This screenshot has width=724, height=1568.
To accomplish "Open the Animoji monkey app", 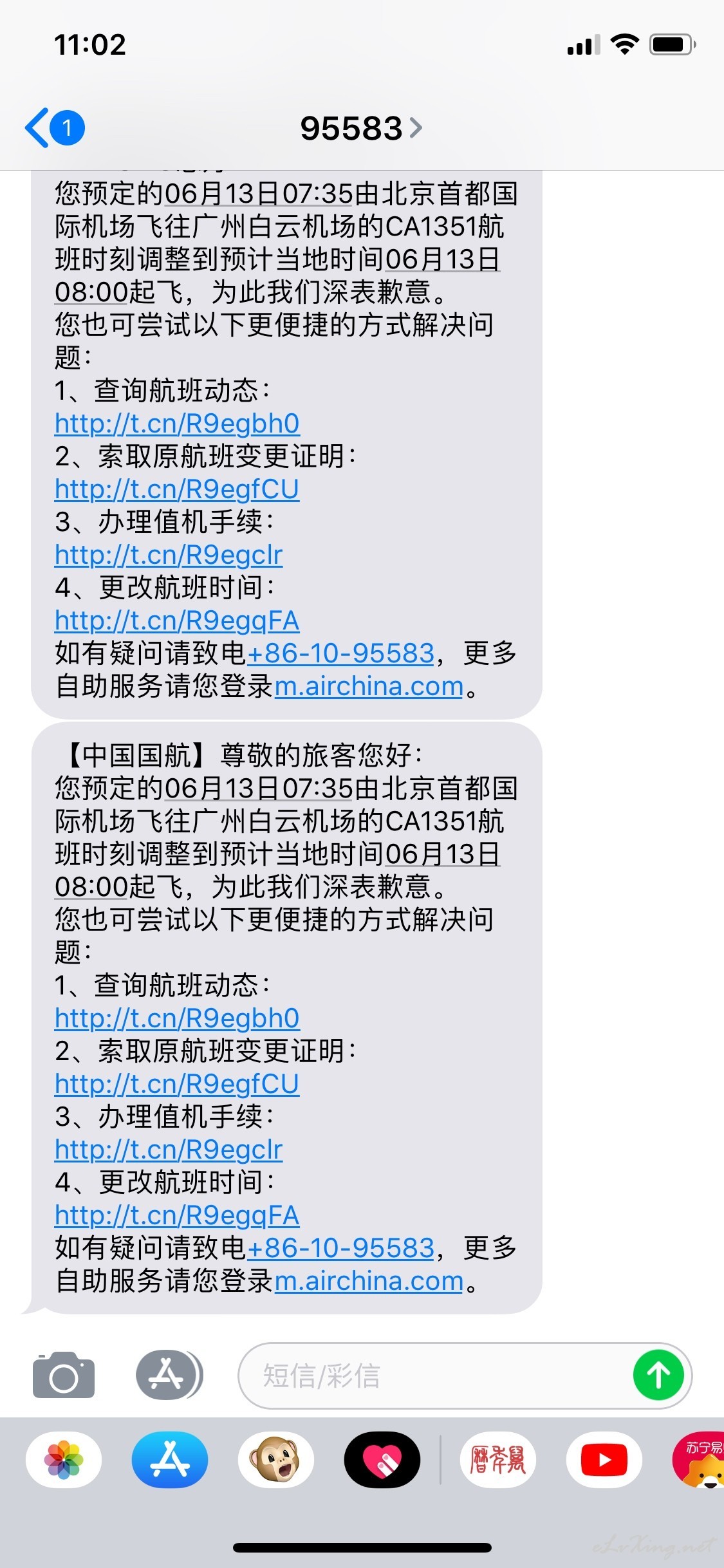I will 276,1460.
